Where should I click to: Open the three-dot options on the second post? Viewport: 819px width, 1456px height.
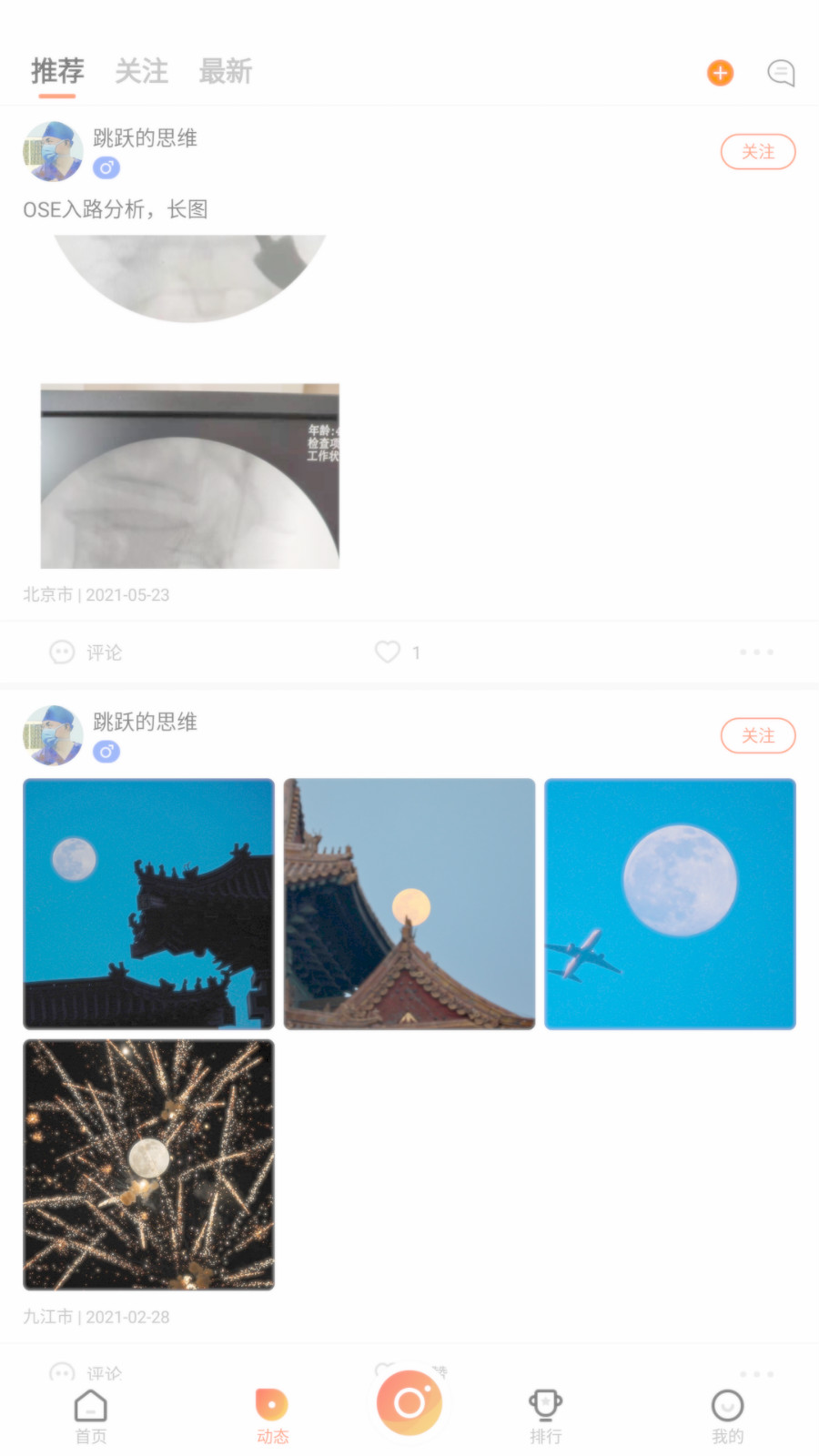coord(756,1374)
